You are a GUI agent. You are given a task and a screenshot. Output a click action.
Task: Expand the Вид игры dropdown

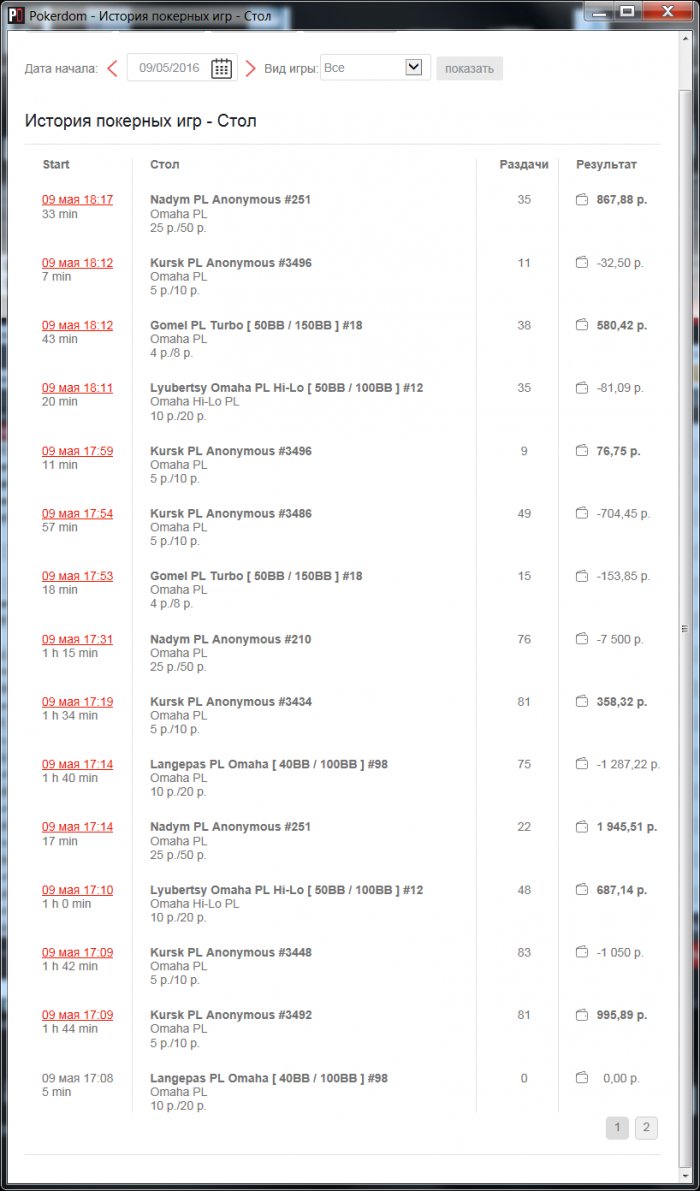pyautogui.click(x=413, y=67)
